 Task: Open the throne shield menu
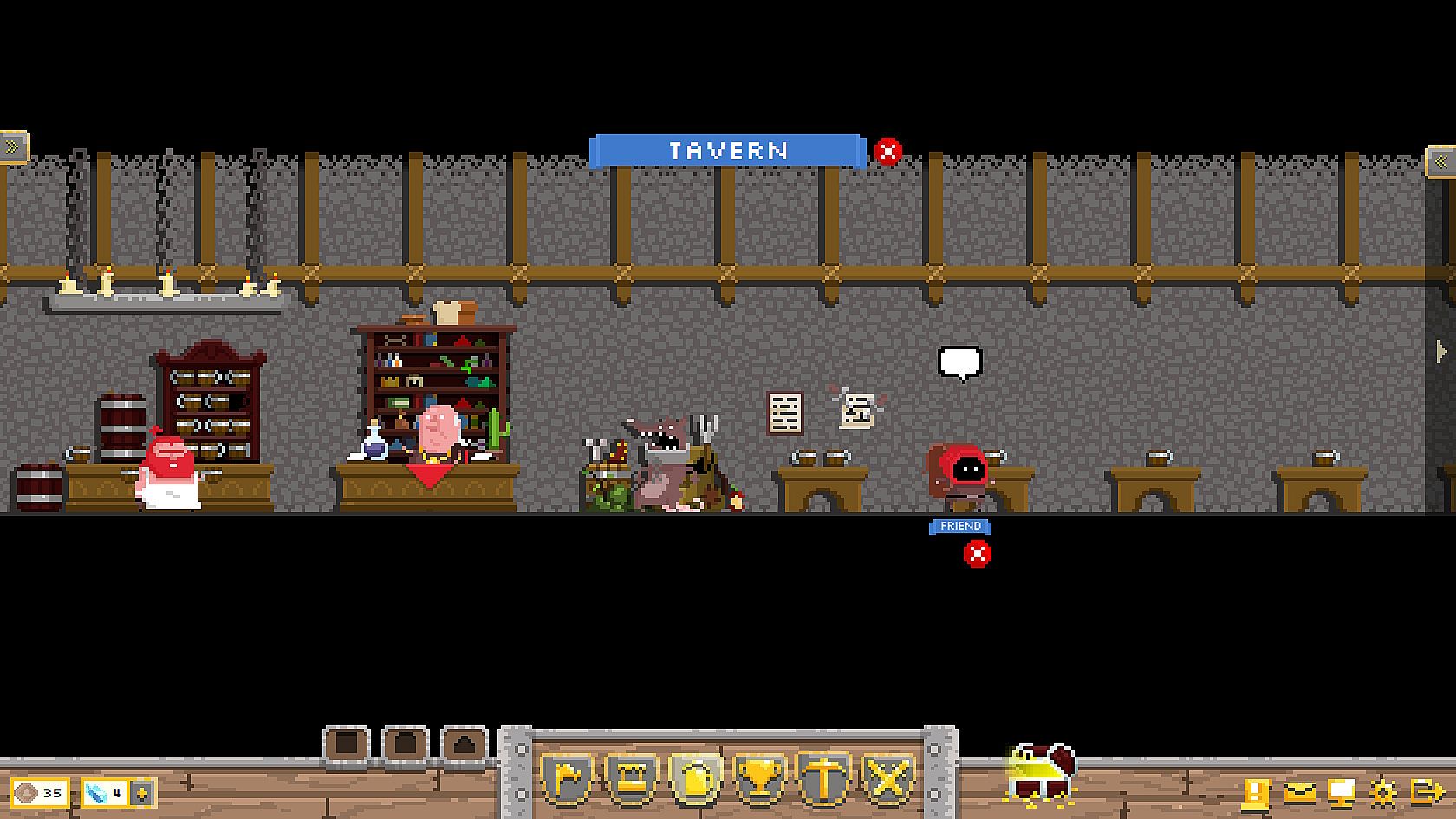point(630,779)
